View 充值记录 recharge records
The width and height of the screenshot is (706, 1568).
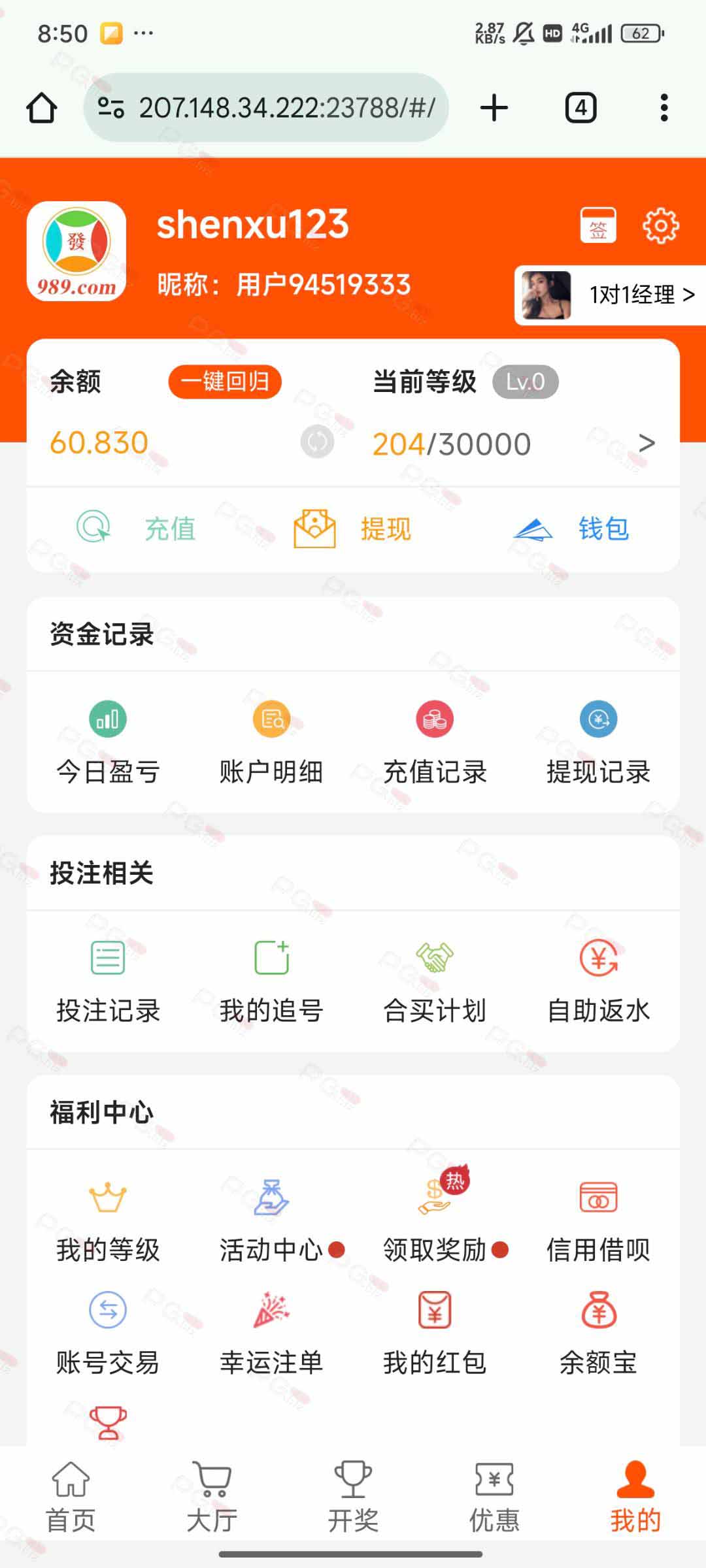coord(435,742)
